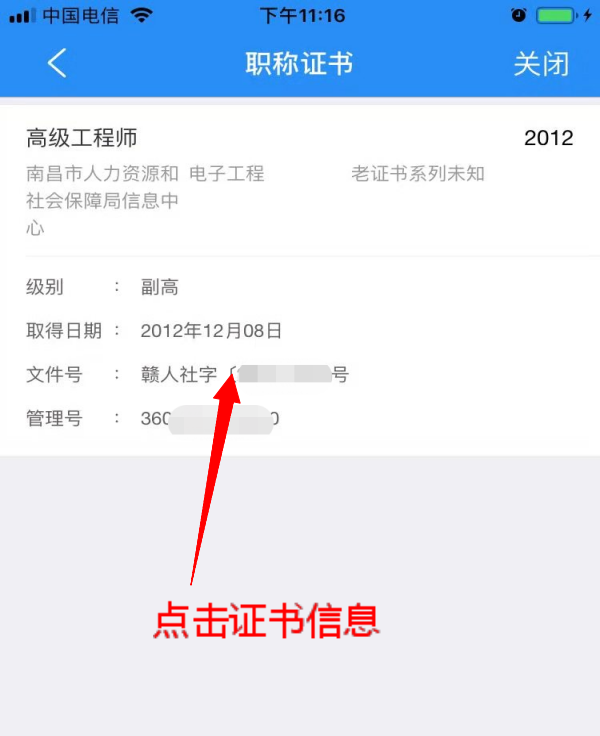Tap 关闭 to close the page
This screenshot has width=600, height=736.
[x=541, y=64]
